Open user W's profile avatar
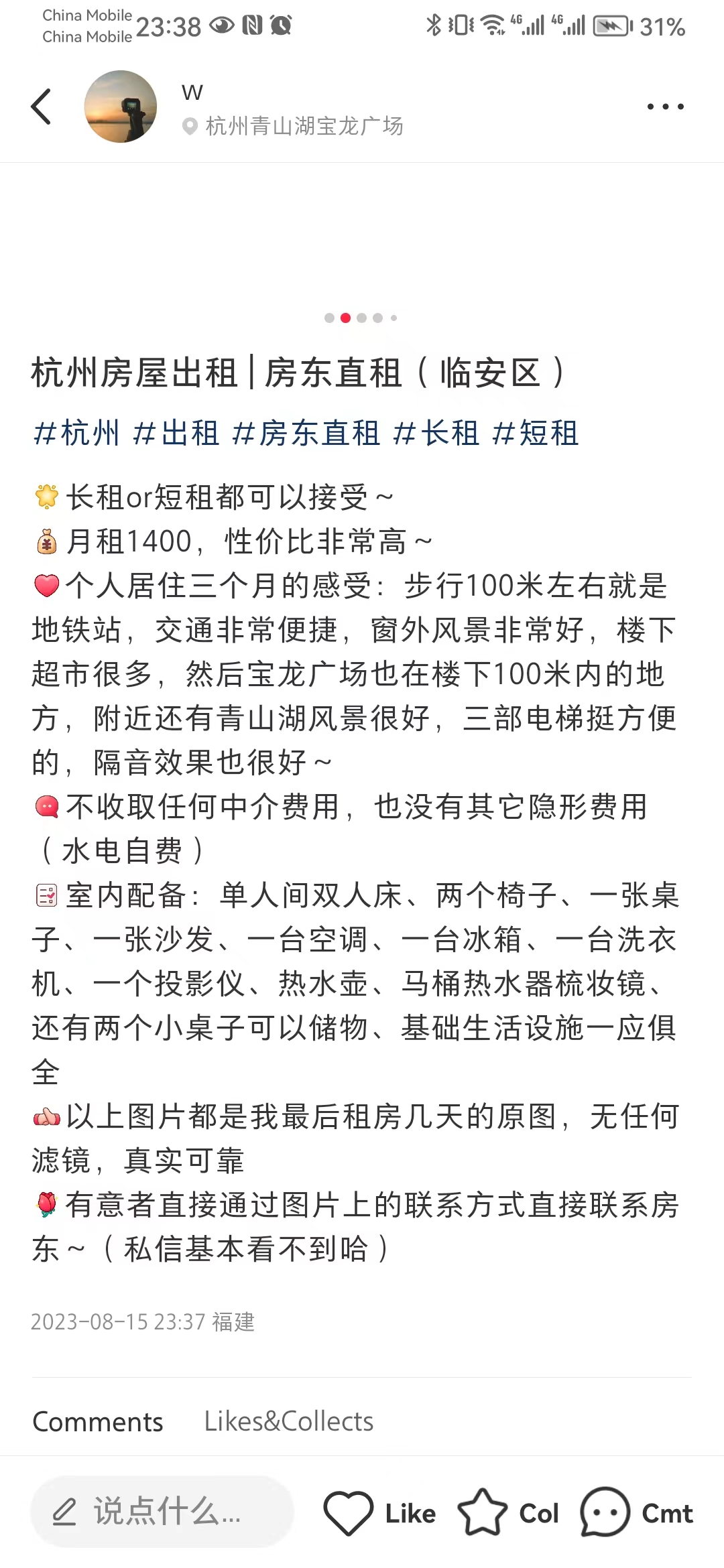 click(x=121, y=107)
